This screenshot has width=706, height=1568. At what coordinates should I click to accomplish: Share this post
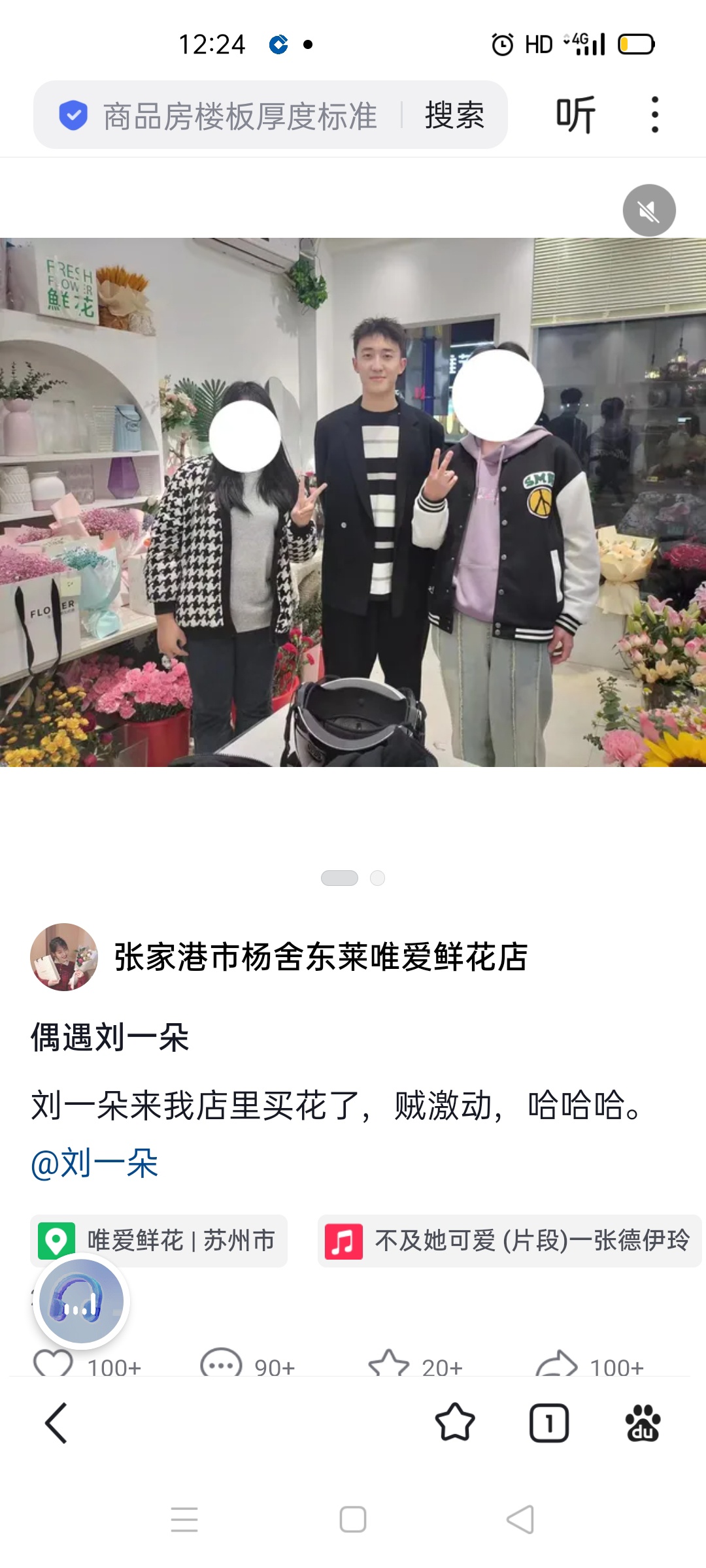tap(556, 1364)
